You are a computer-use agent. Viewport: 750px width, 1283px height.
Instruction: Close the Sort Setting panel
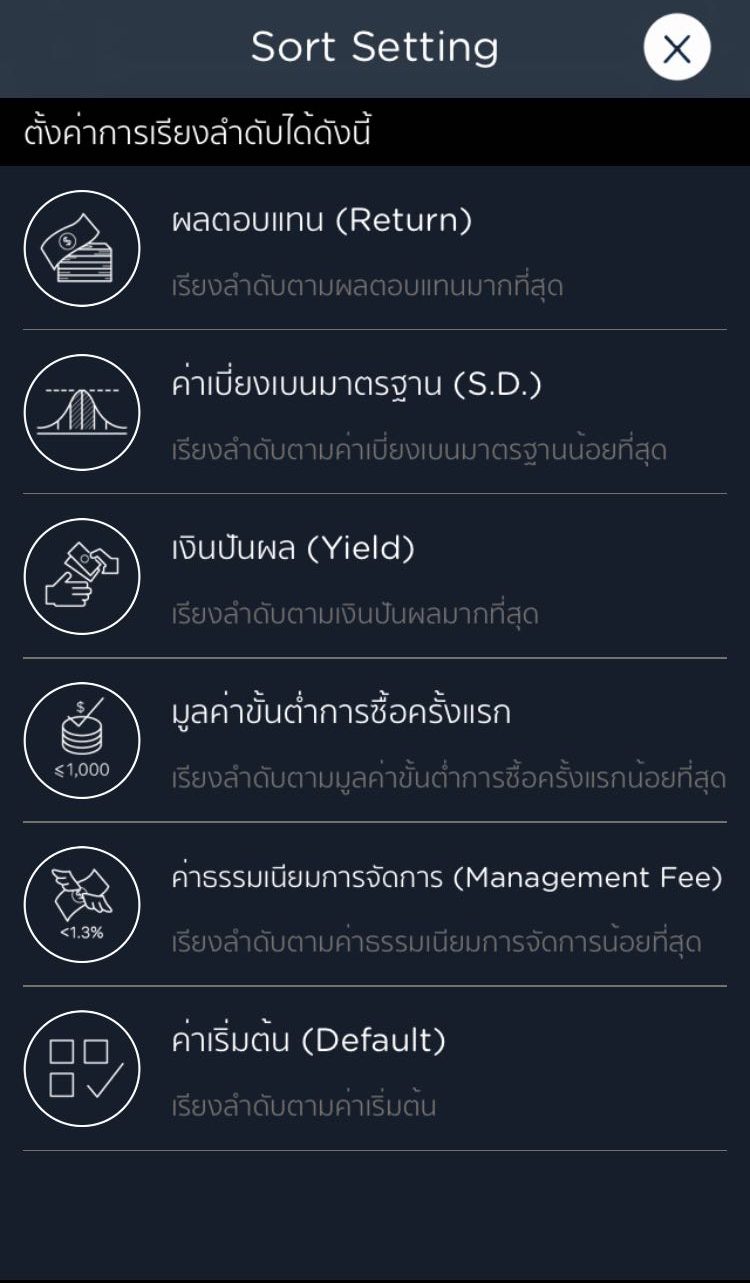point(675,46)
